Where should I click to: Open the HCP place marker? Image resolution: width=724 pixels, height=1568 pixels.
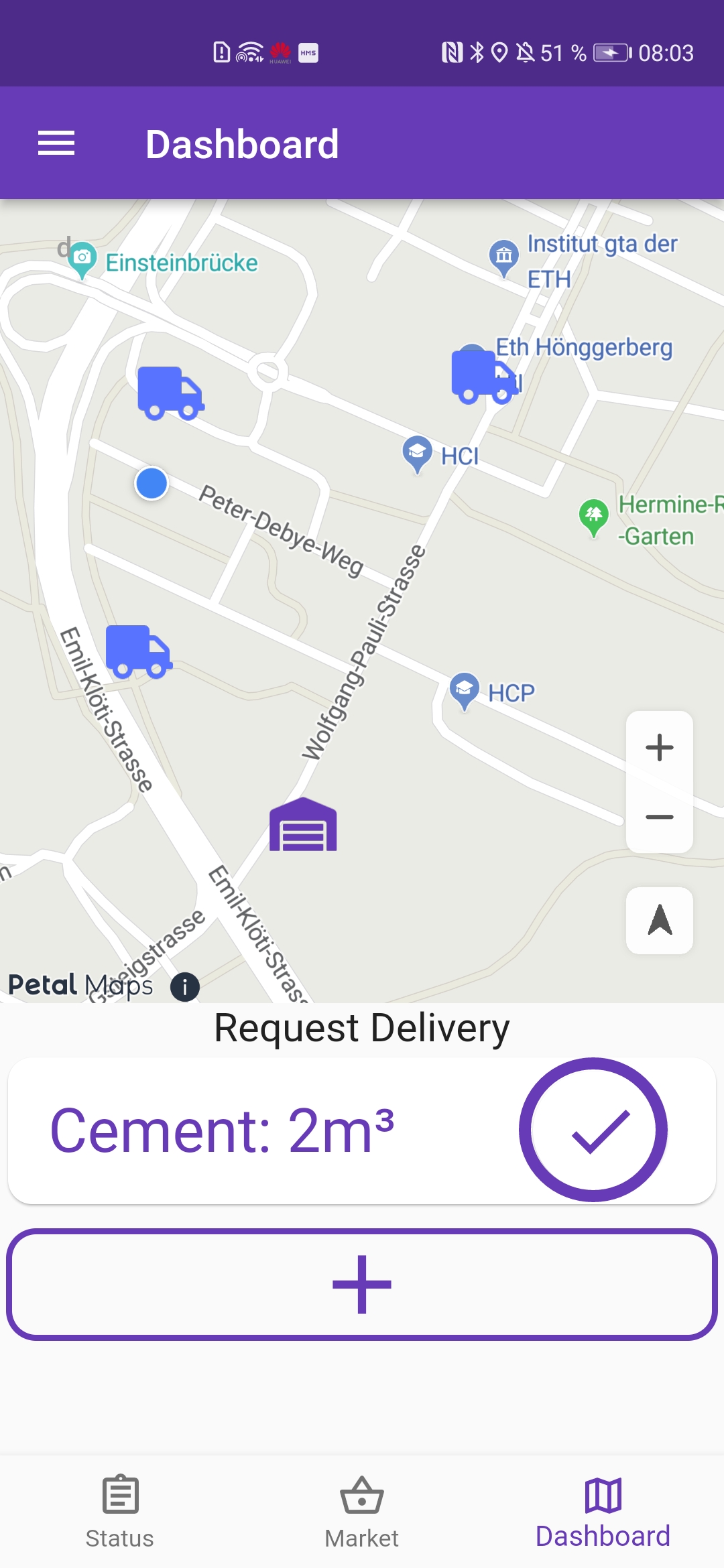(x=465, y=690)
